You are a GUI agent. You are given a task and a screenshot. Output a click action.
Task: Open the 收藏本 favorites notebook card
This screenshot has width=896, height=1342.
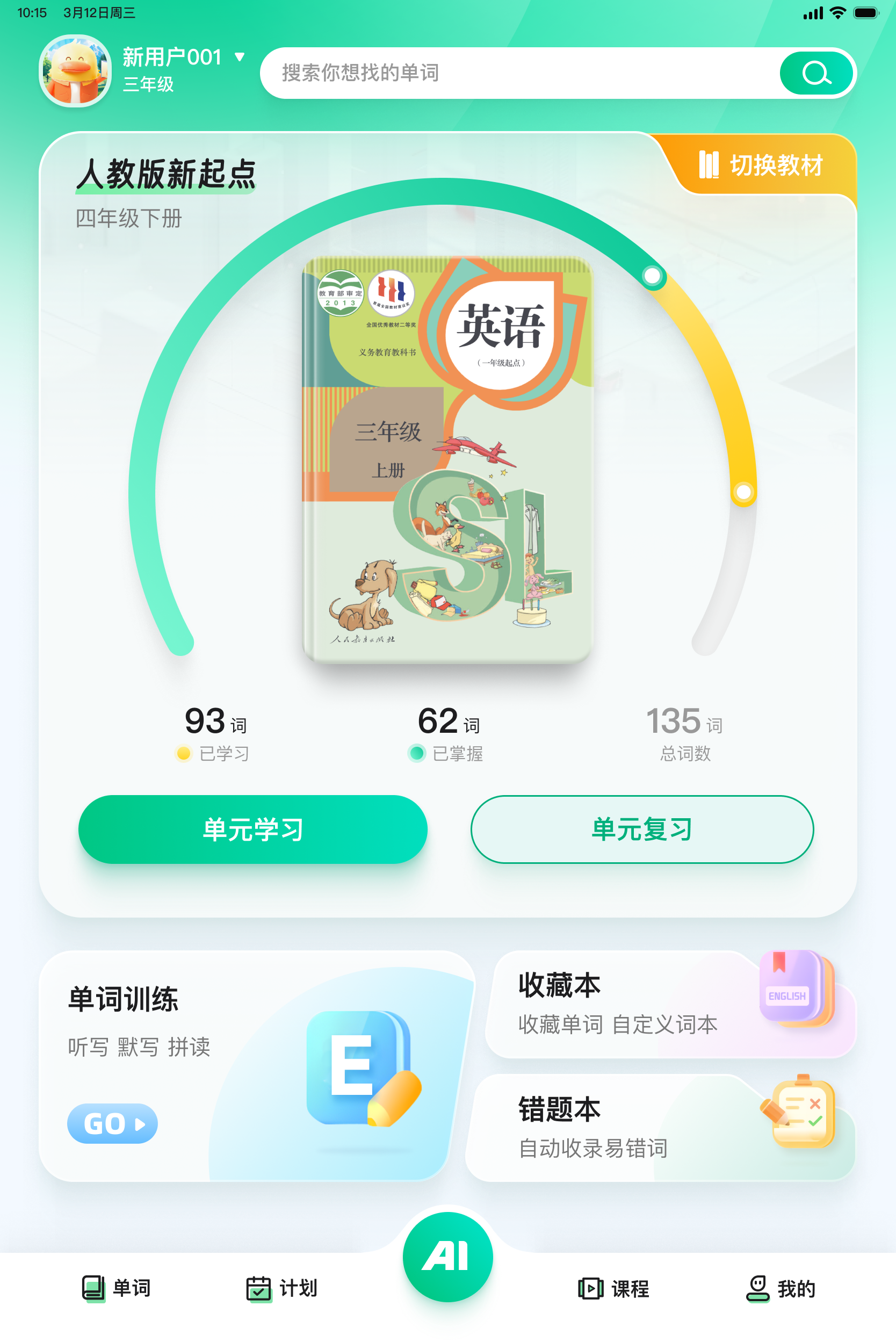[669, 1004]
